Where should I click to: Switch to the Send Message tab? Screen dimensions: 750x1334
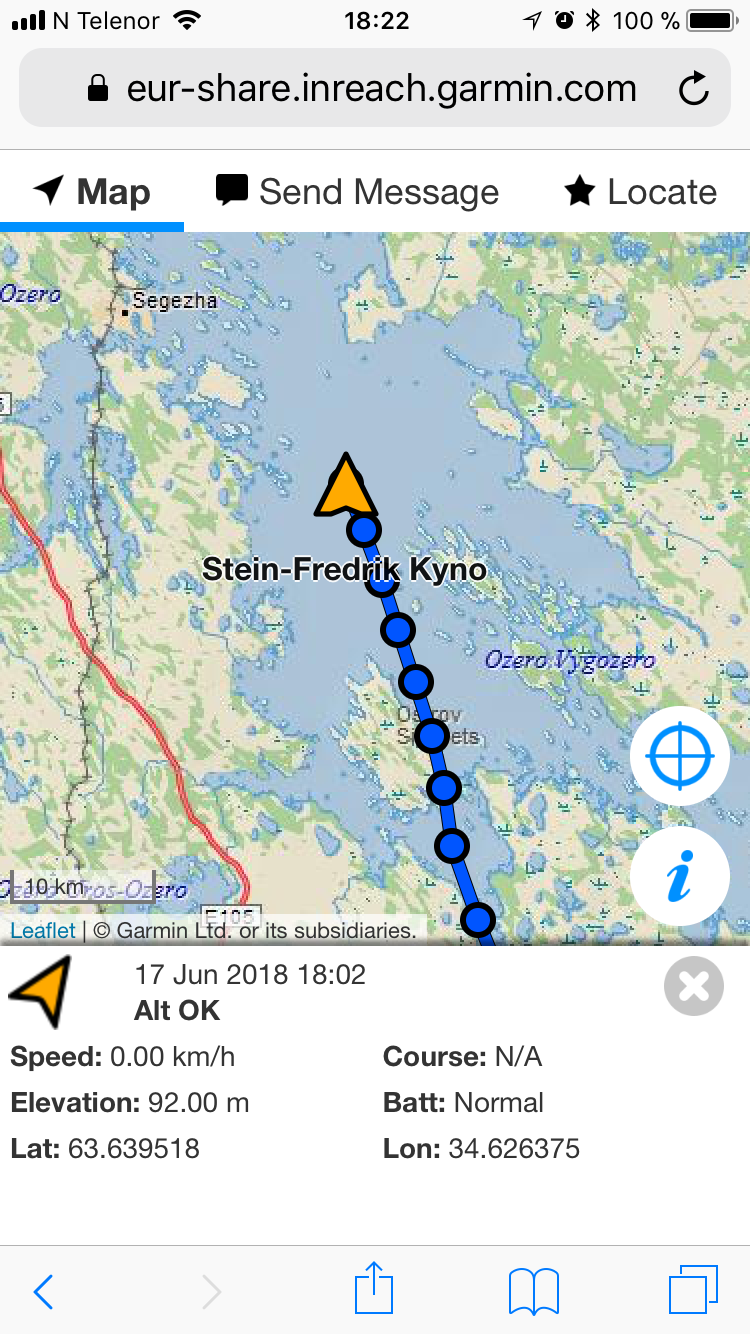pyautogui.click(x=358, y=192)
